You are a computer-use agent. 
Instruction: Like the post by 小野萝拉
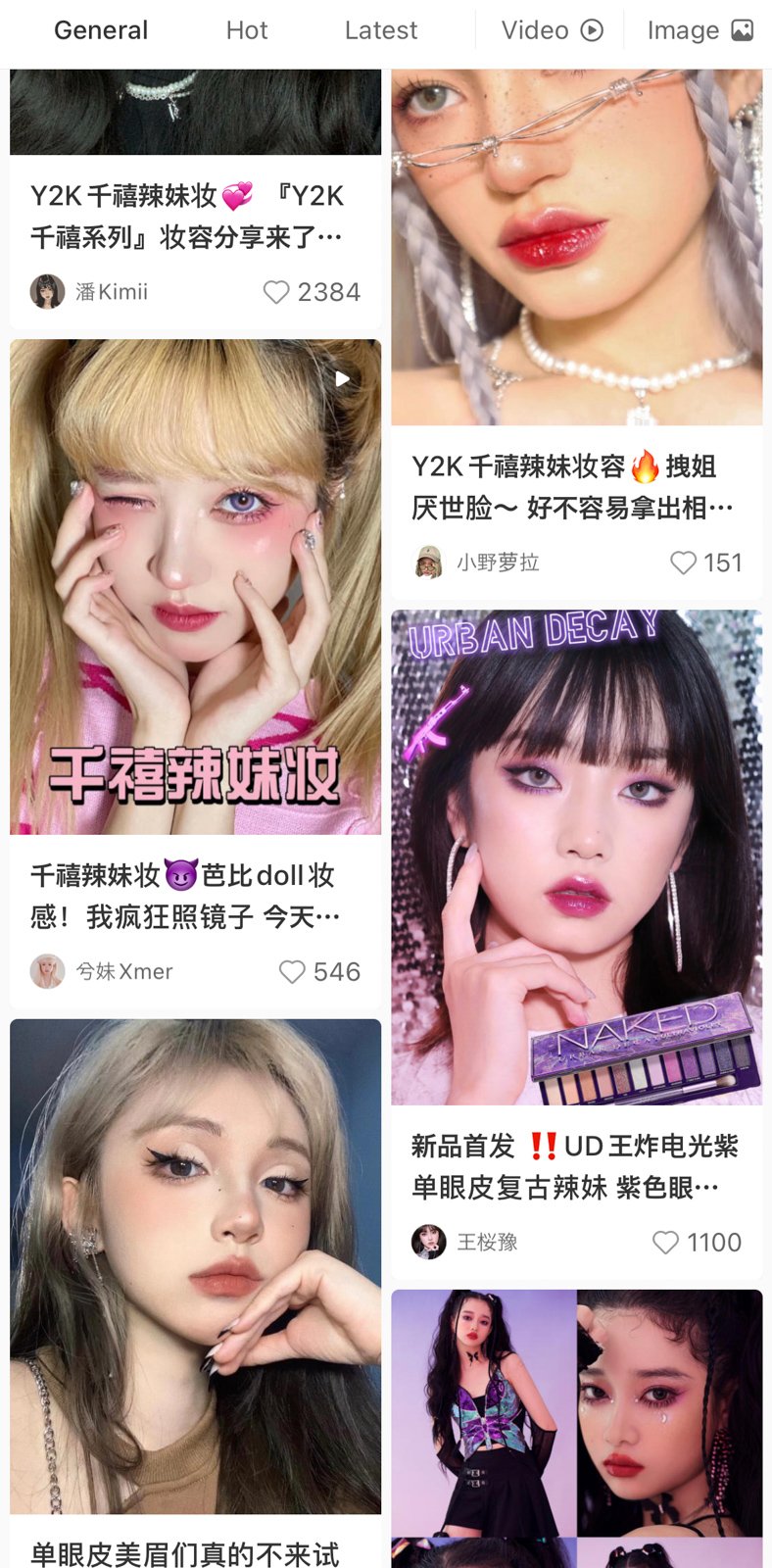(x=683, y=563)
